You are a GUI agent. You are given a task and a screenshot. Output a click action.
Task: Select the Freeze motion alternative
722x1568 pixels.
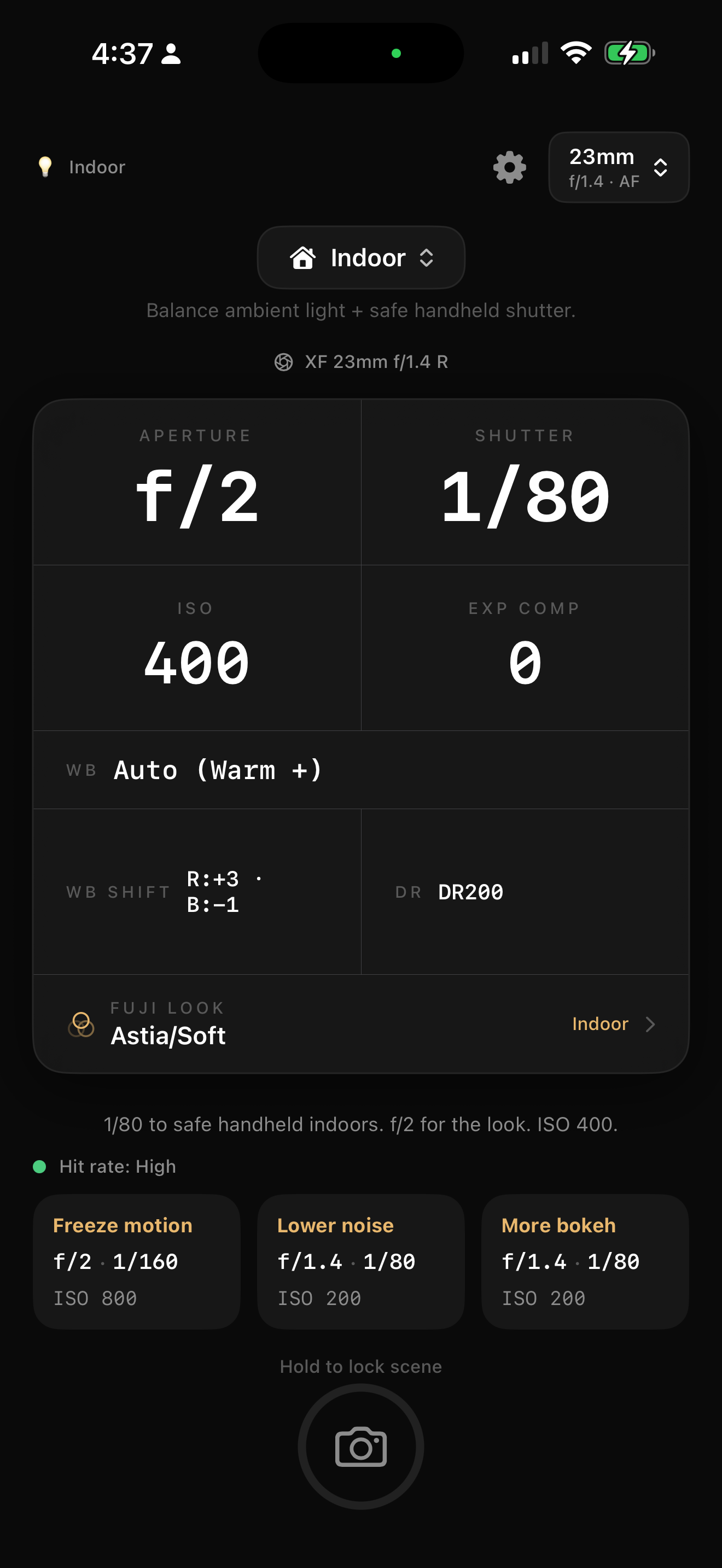(136, 1261)
